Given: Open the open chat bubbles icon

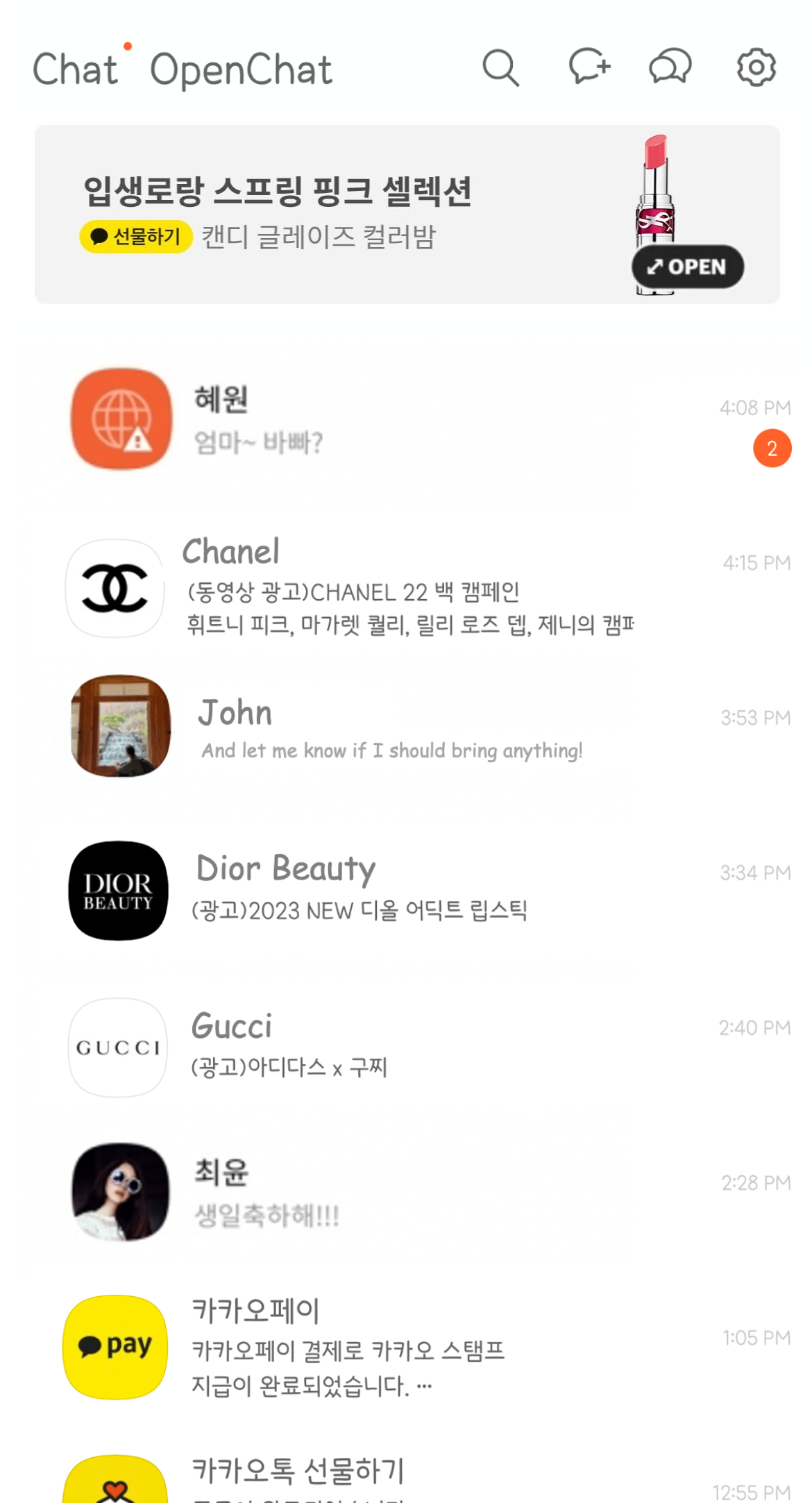Looking at the screenshot, I should point(670,67).
